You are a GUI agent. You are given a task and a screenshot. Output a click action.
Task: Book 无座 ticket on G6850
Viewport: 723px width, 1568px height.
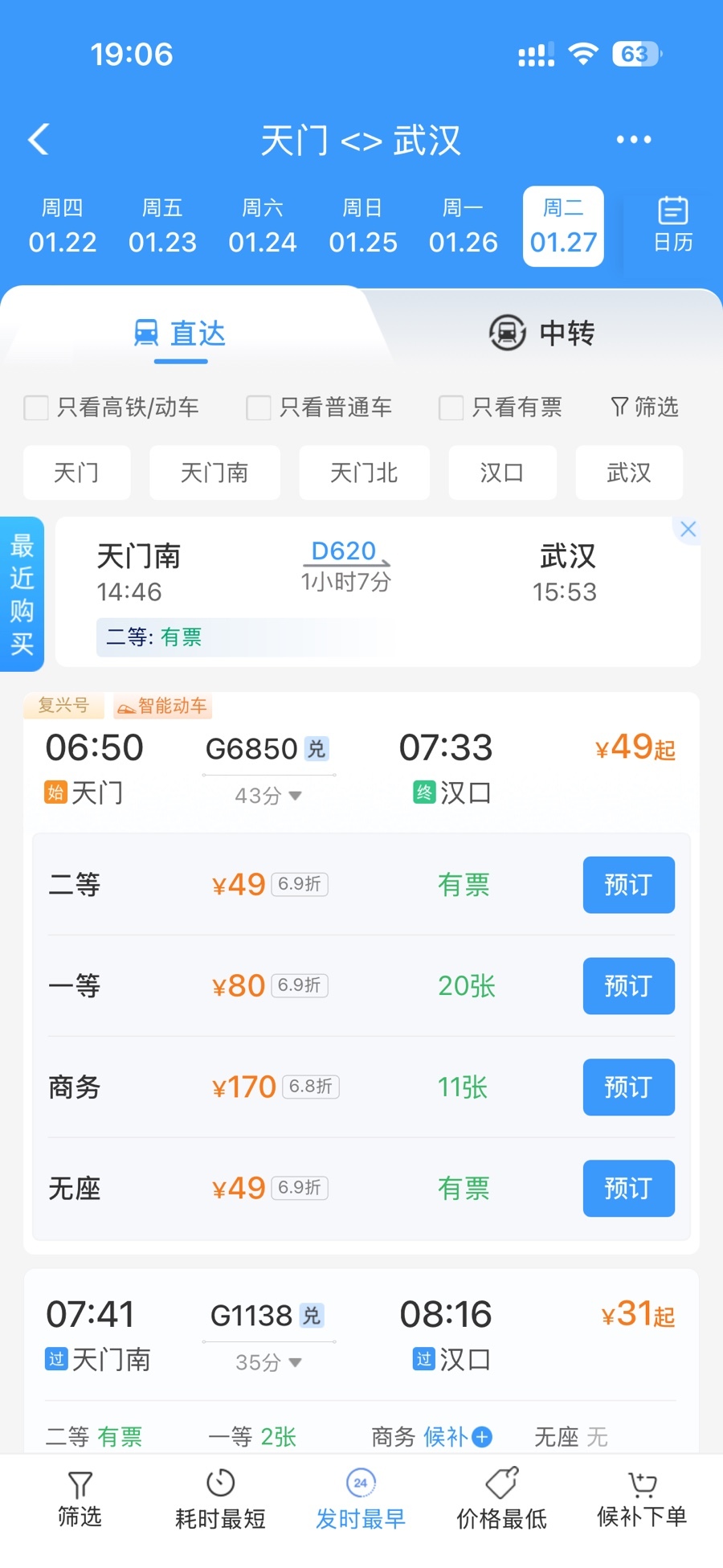[x=628, y=1189]
